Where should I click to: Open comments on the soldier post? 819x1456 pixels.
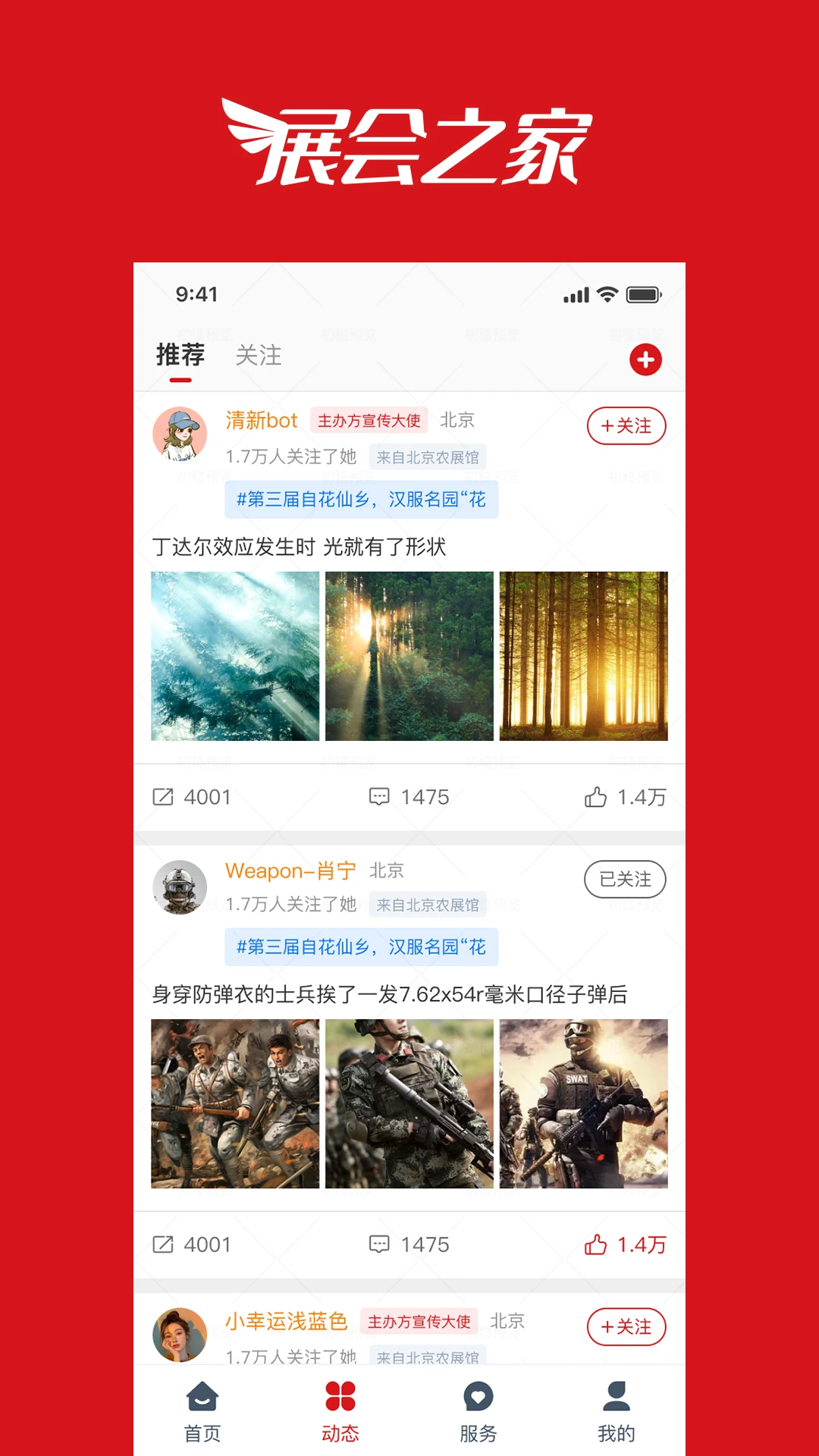pos(381,1244)
